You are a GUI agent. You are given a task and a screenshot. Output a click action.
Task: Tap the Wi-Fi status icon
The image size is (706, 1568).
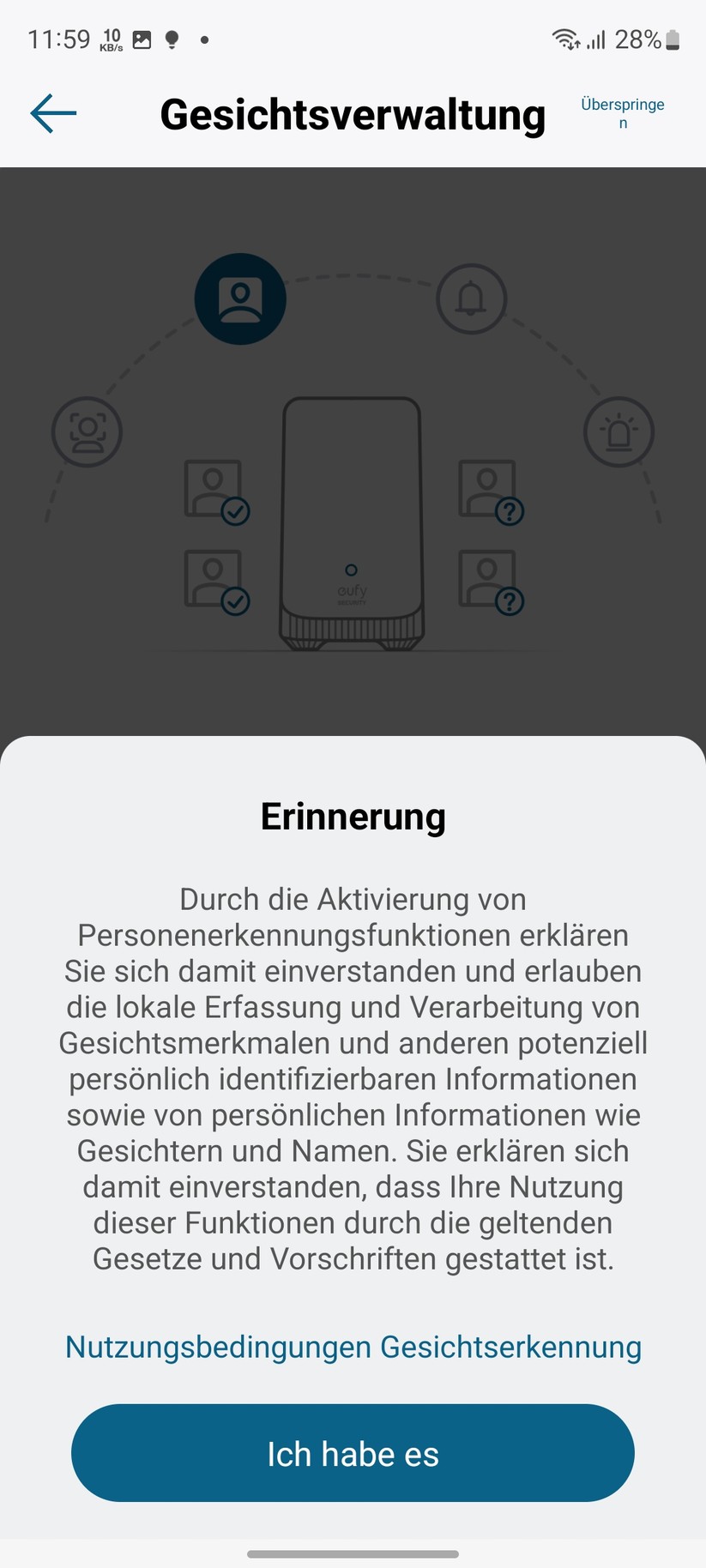click(x=565, y=39)
